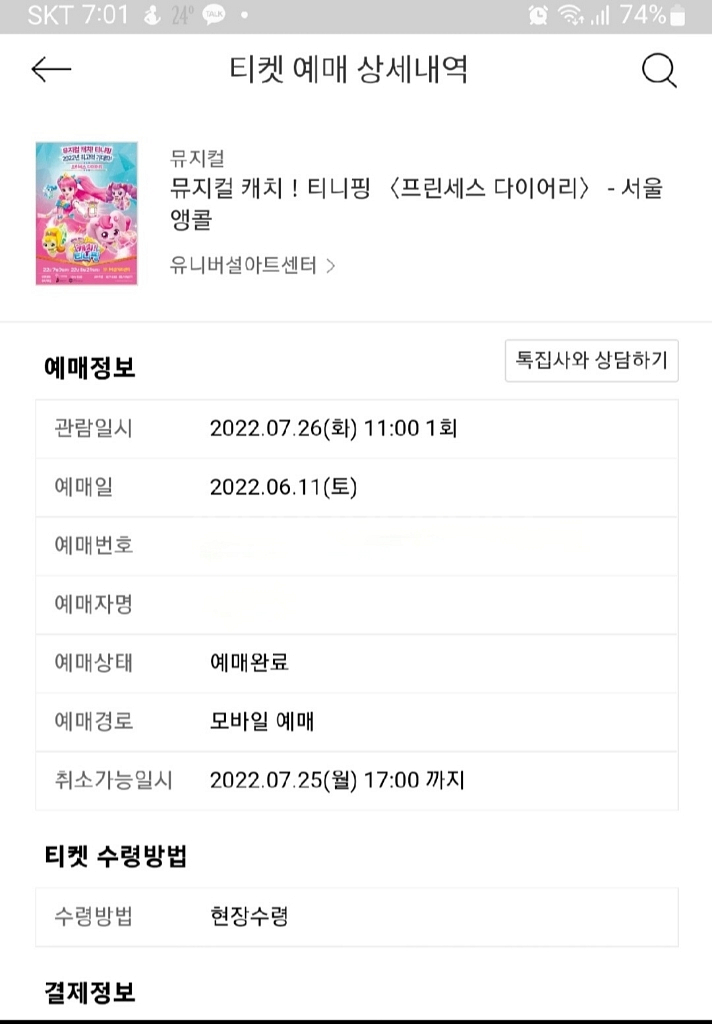Go back using the back arrow
Viewport: 712px width, 1024px height.
[x=51, y=69]
